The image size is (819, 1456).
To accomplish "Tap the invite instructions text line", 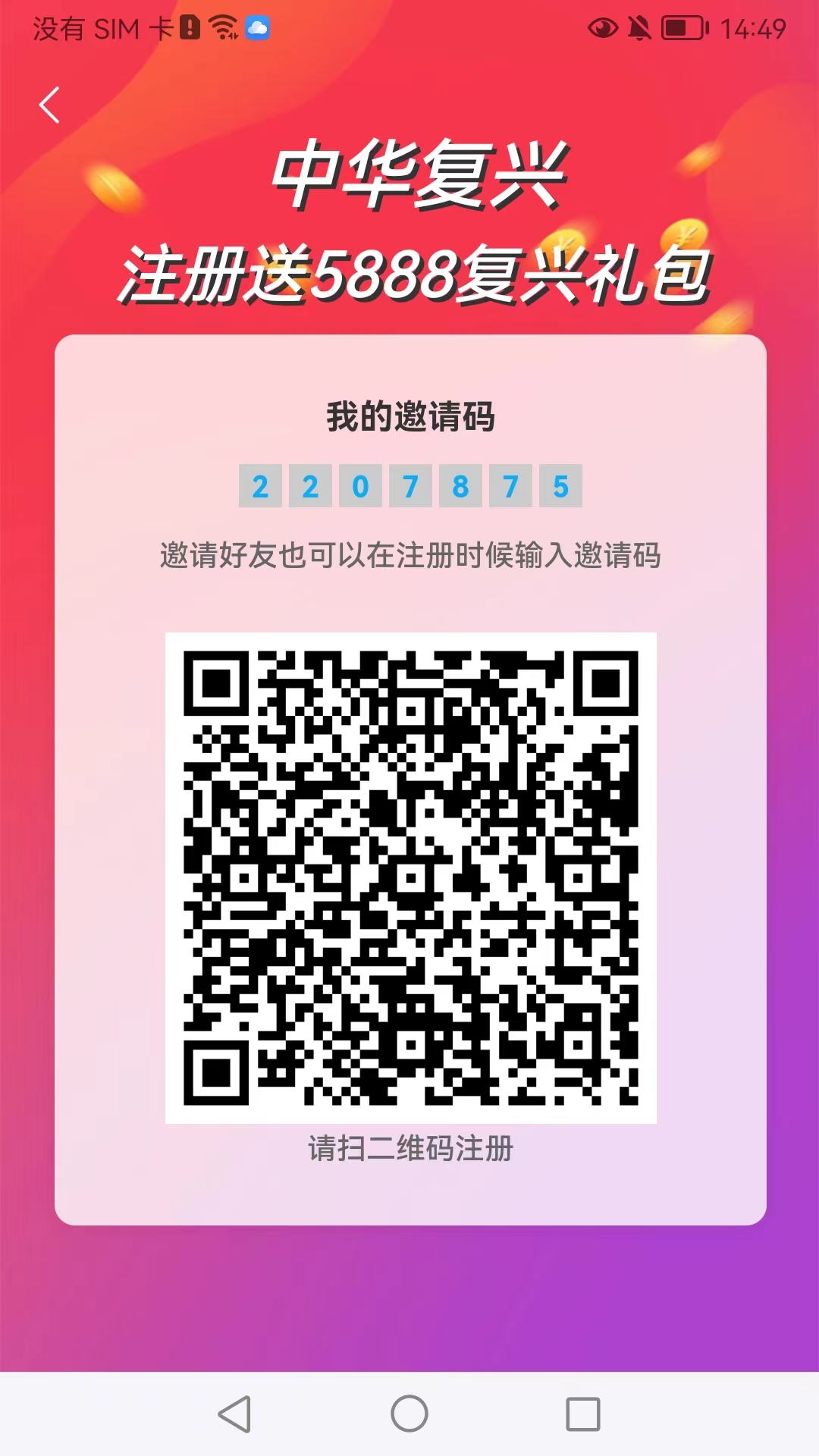I will (x=409, y=555).
